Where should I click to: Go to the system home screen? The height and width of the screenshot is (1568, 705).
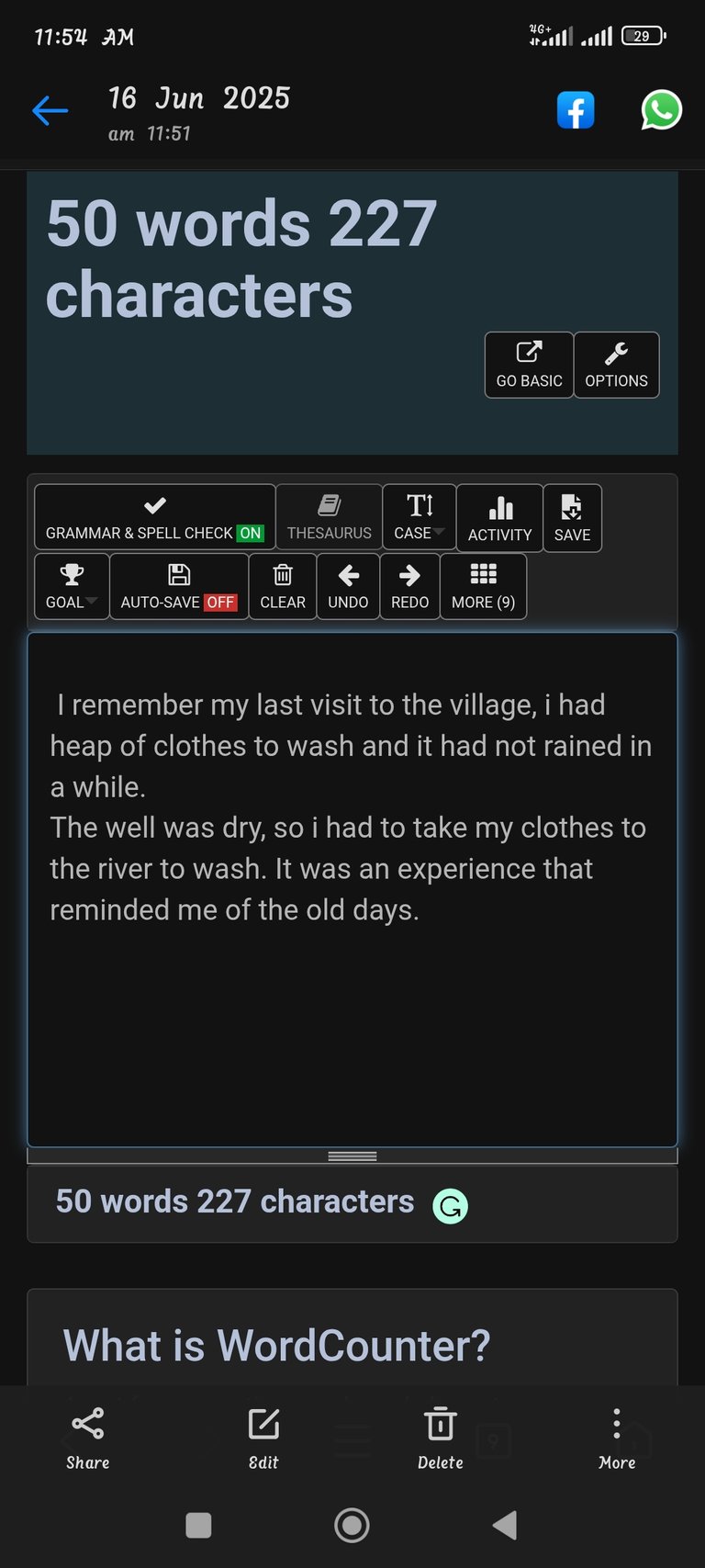coord(352,1526)
